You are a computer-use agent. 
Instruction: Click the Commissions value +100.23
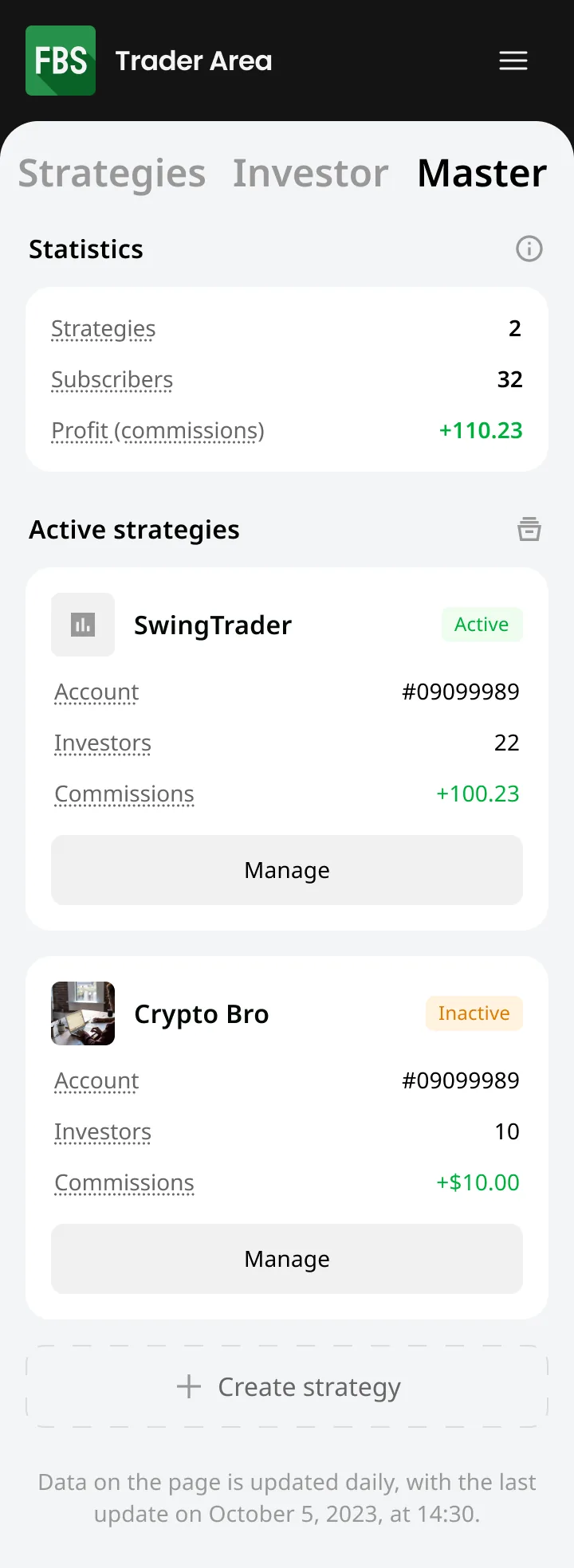point(478,794)
